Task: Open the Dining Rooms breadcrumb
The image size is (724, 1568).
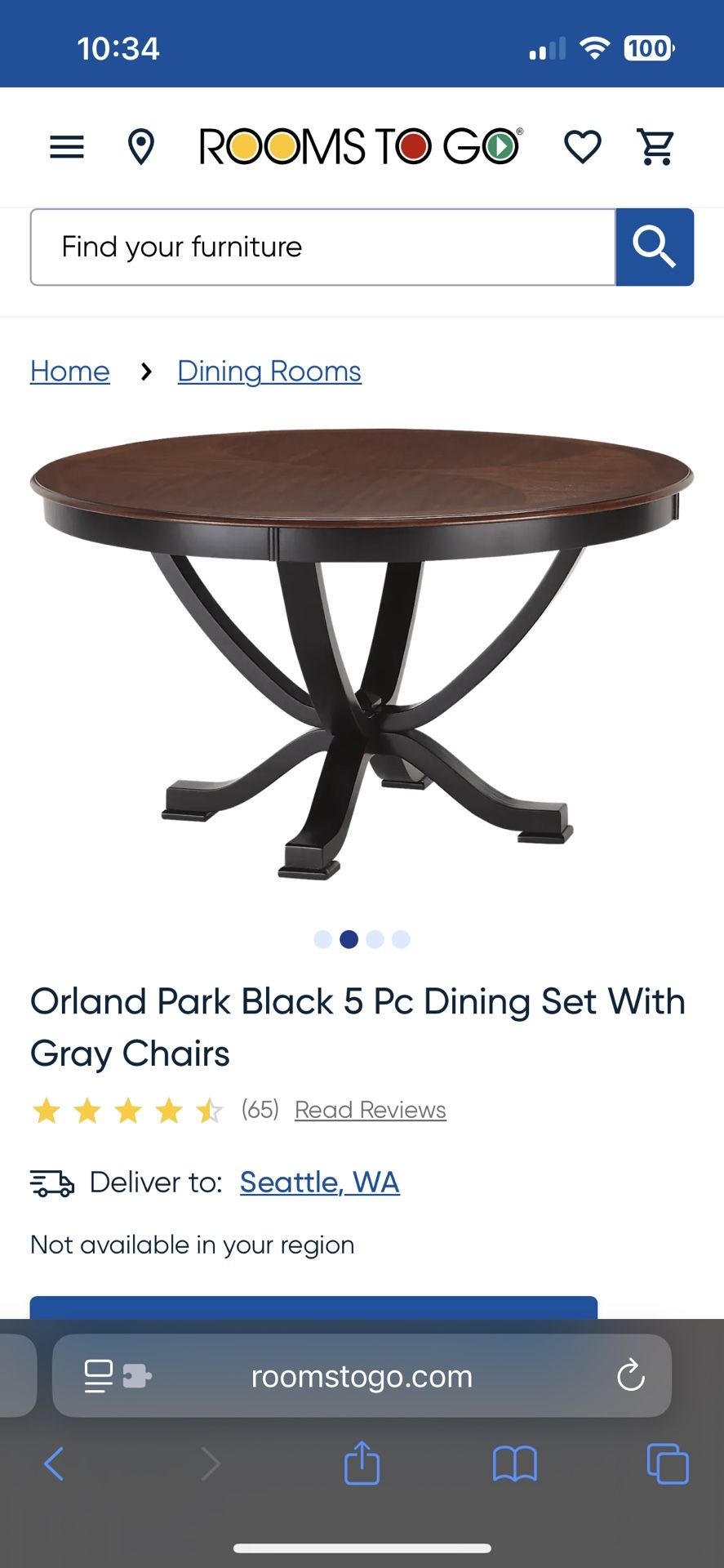Action: (x=269, y=372)
